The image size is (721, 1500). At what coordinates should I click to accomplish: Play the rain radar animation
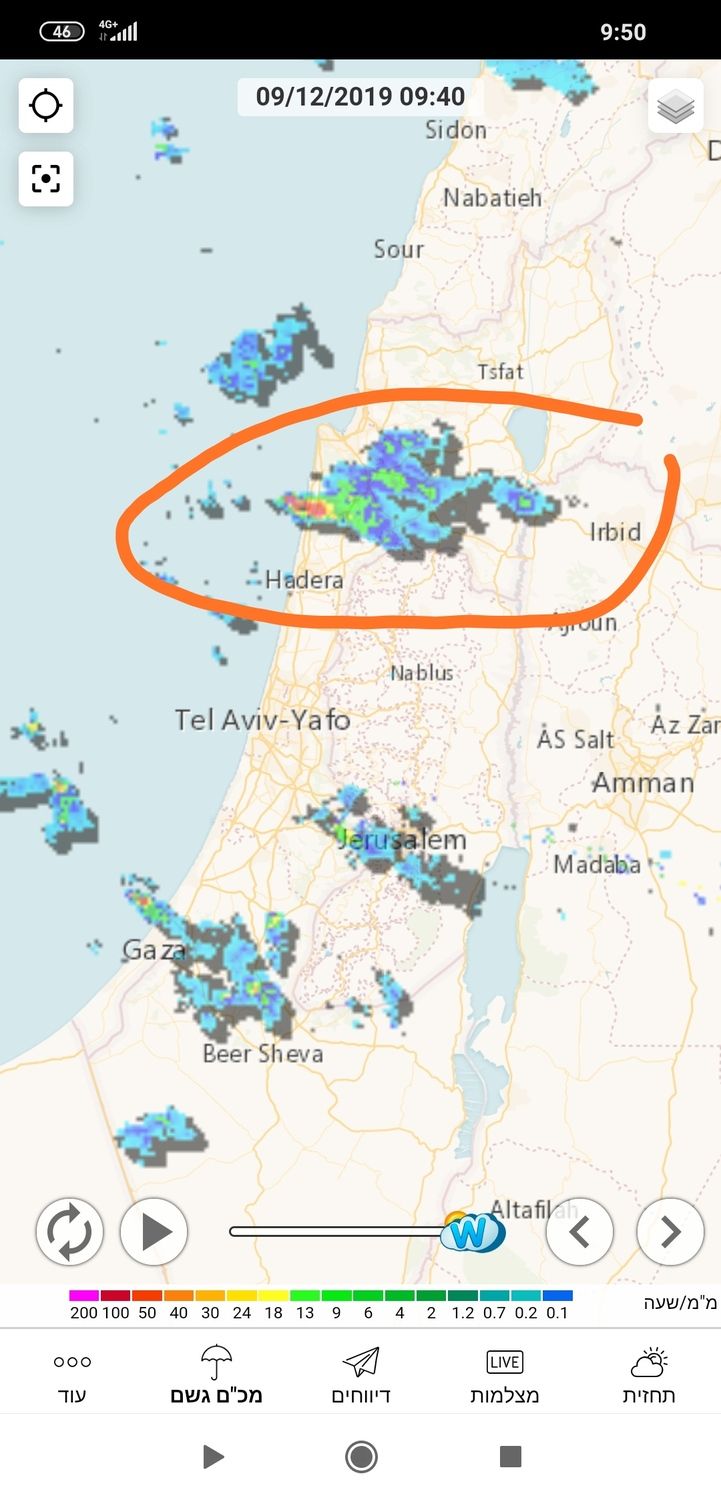tap(154, 1231)
